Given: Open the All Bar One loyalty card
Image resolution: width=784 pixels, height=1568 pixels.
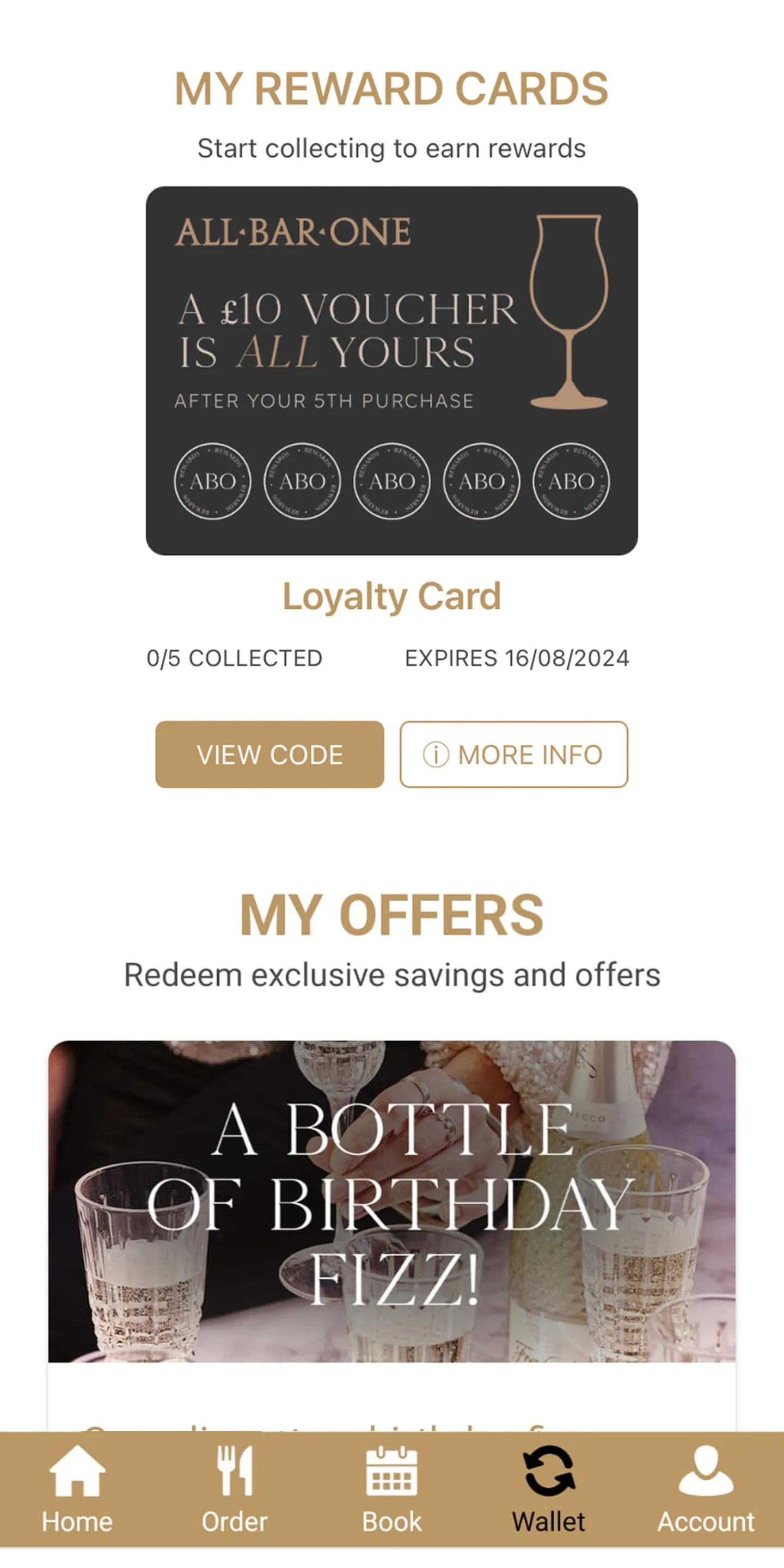Looking at the screenshot, I should (391, 370).
